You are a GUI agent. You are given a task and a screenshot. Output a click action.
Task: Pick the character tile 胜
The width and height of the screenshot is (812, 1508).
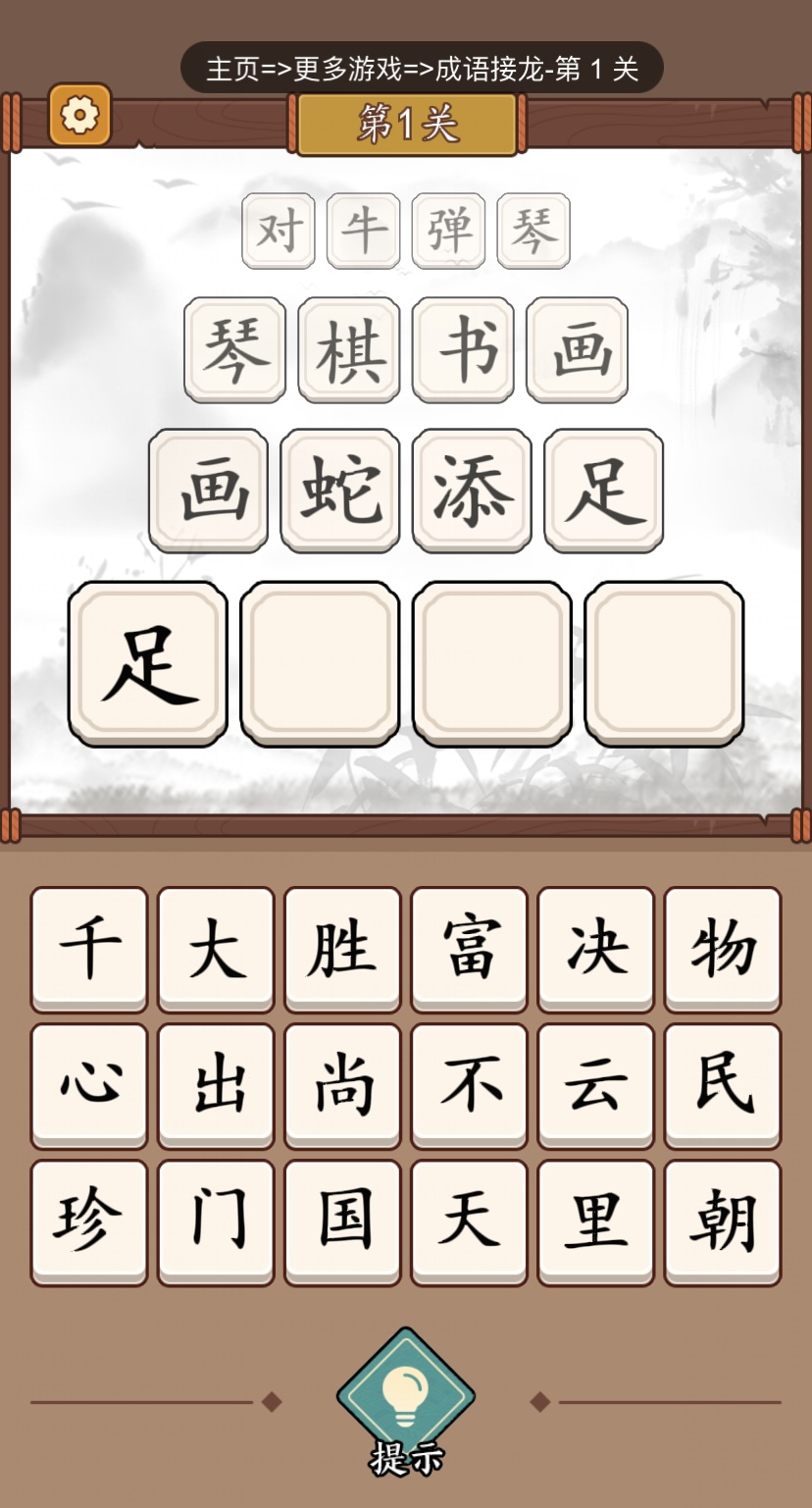(x=342, y=949)
